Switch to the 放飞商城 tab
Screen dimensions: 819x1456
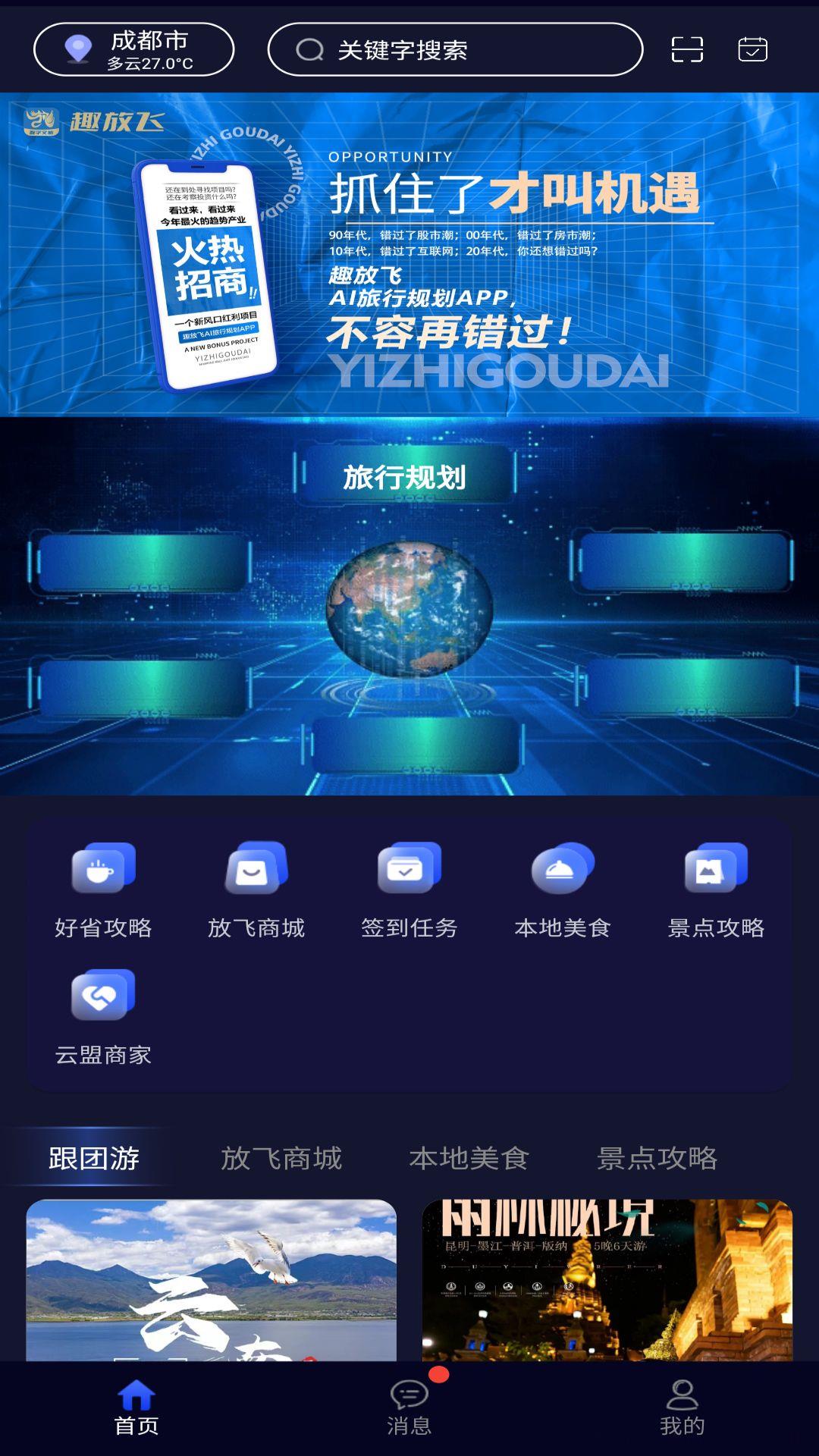pyautogui.click(x=281, y=1158)
